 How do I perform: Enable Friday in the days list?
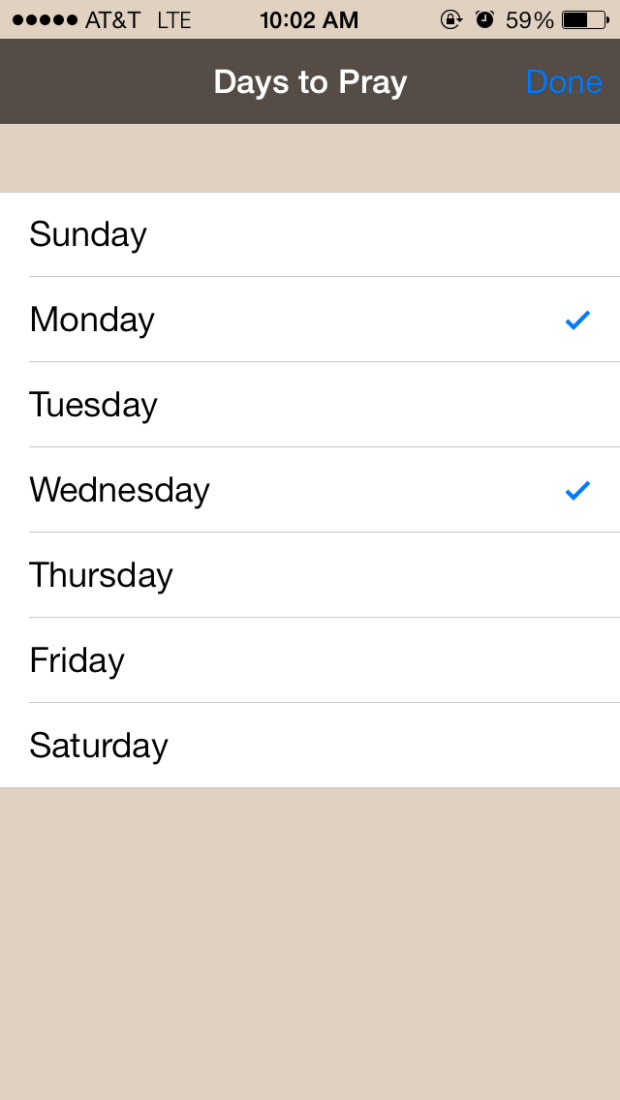[310, 660]
